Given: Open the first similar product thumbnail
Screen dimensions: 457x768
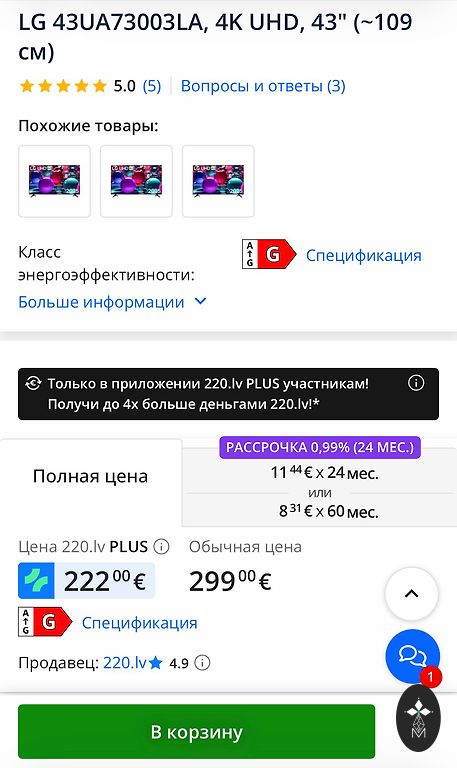Looking at the screenshot, I should (54, 181).
